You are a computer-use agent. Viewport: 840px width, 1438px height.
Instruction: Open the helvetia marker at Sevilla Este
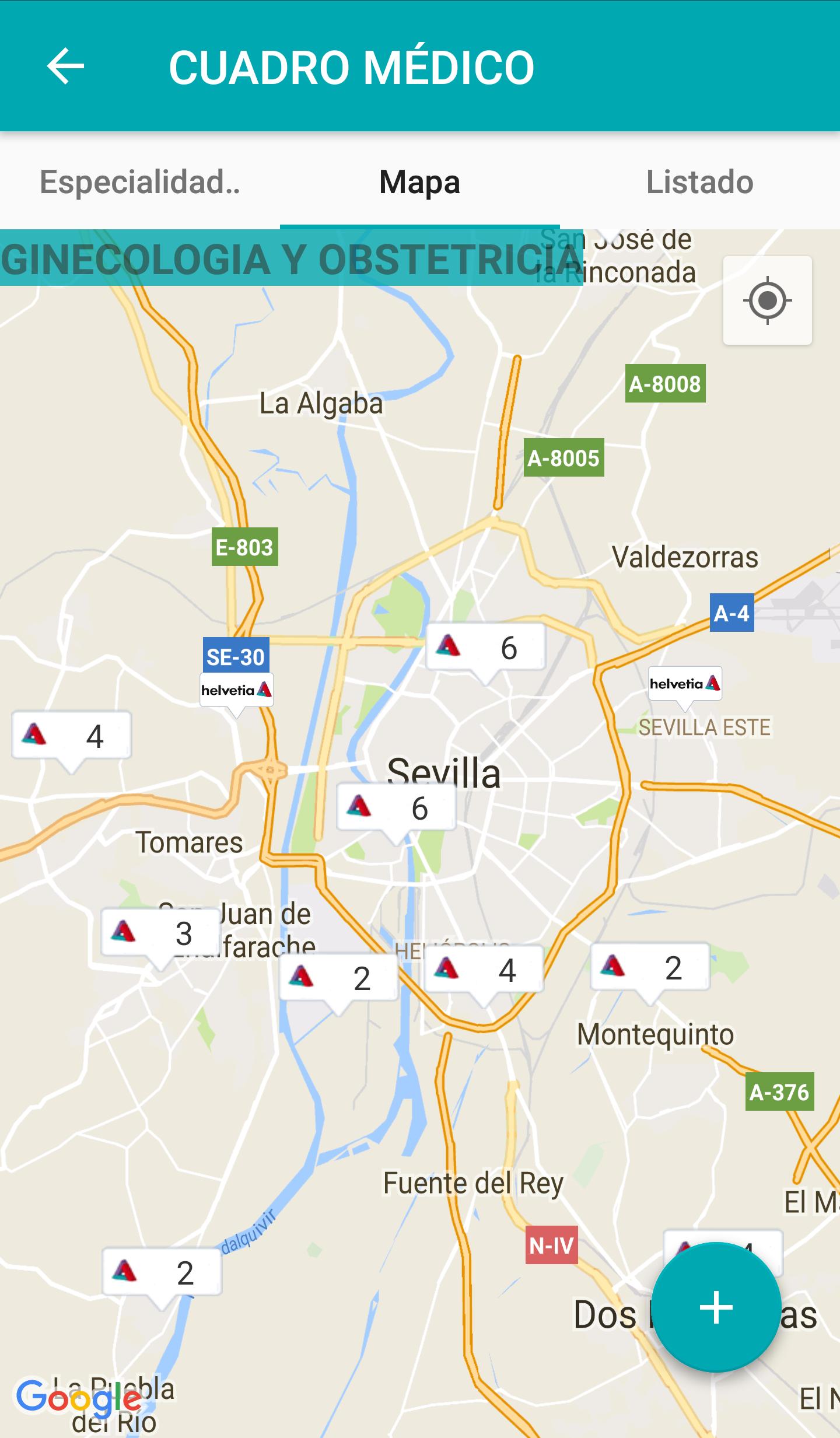685,684
